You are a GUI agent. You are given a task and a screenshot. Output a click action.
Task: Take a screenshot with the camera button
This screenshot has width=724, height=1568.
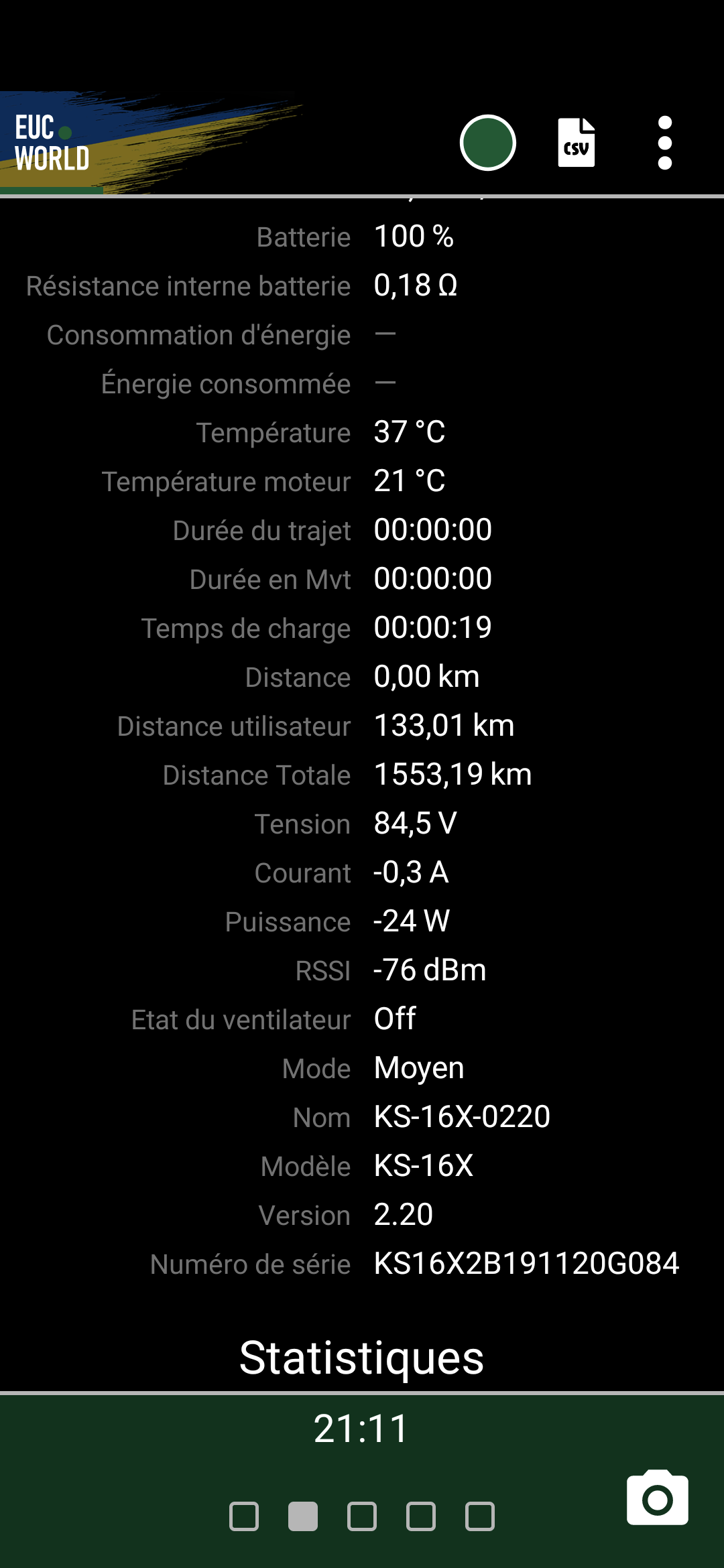point(658,1498)
